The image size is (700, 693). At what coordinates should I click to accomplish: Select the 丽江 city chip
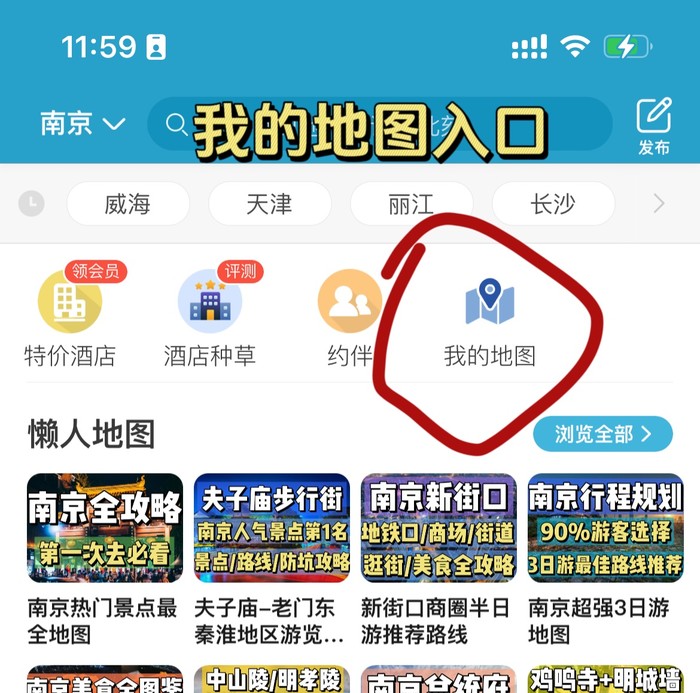(411, 204)
